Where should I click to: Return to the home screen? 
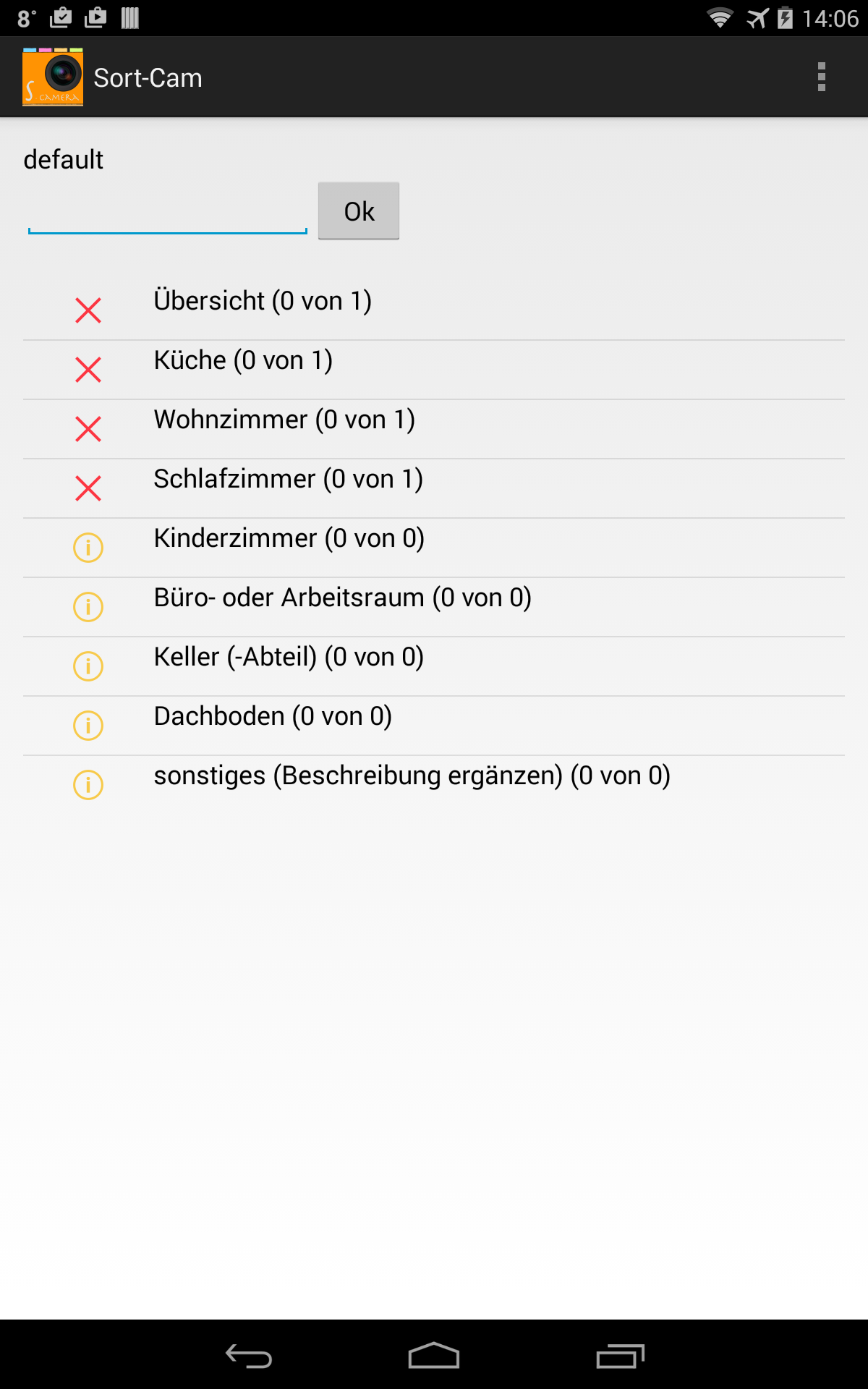pyautogui.click(x=434, y=1356)
